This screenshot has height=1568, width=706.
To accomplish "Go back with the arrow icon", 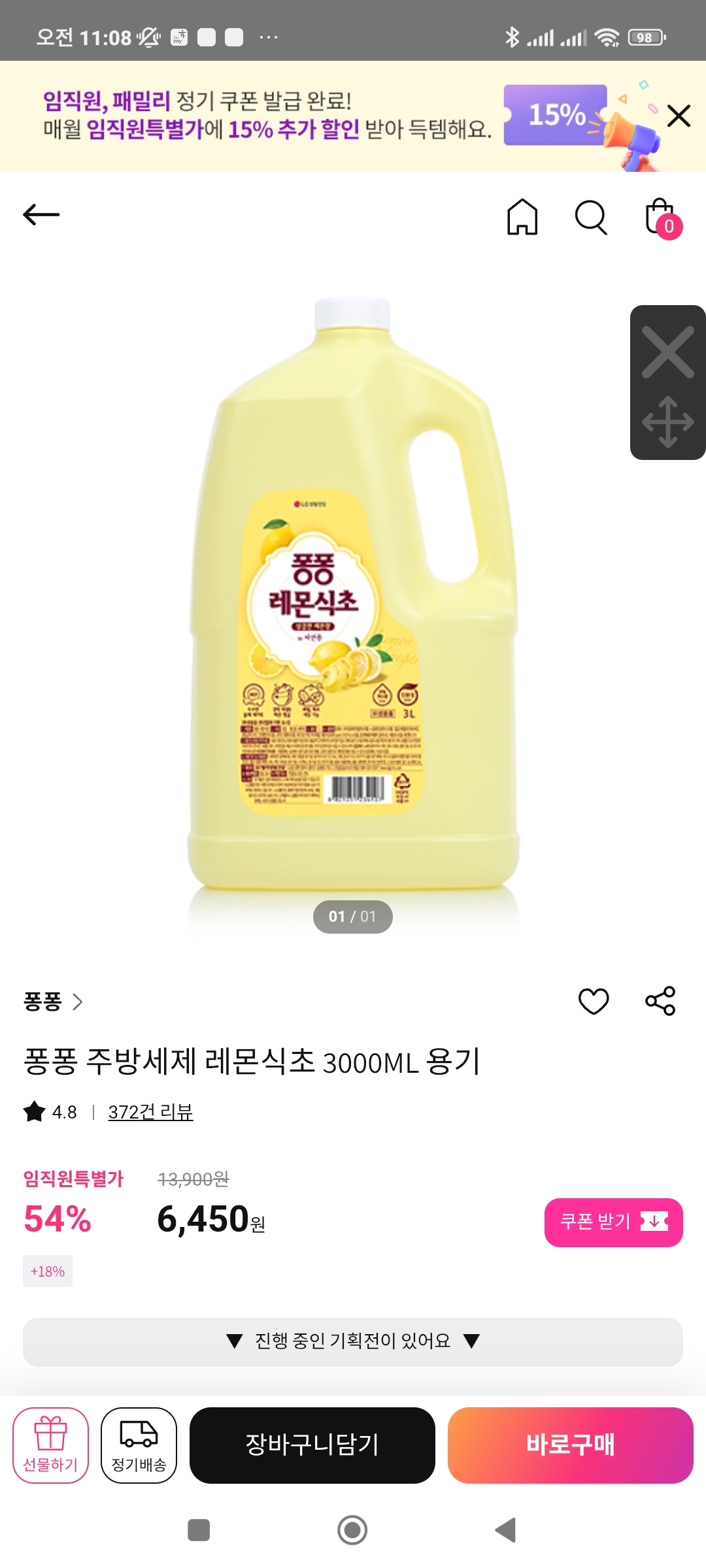I will pos(41,214).
